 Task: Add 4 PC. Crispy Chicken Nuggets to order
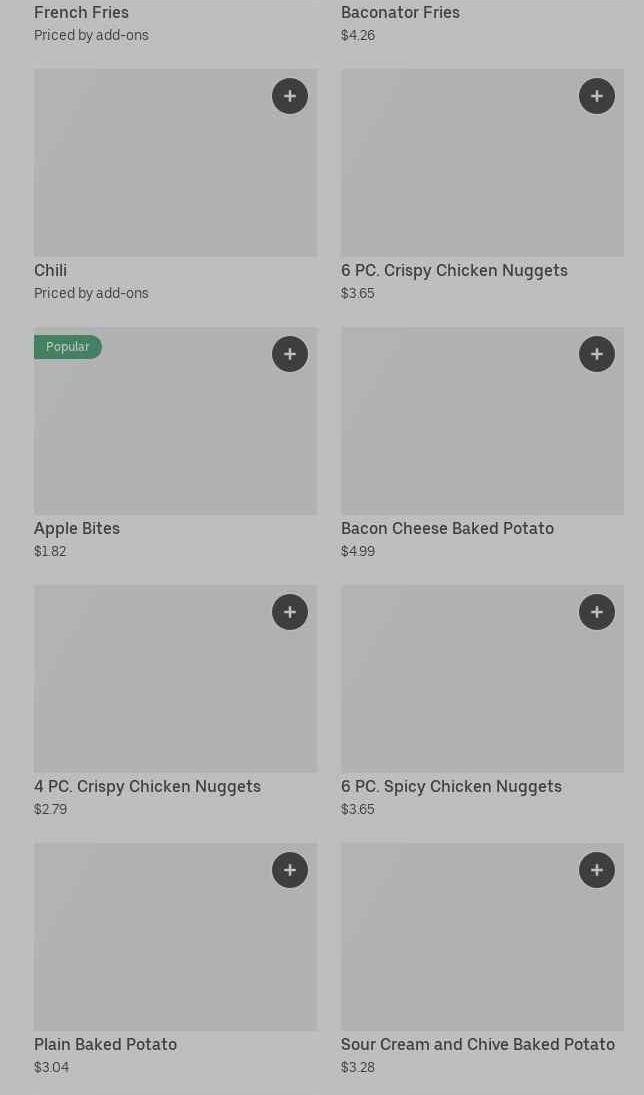click(x=290, y=612)
